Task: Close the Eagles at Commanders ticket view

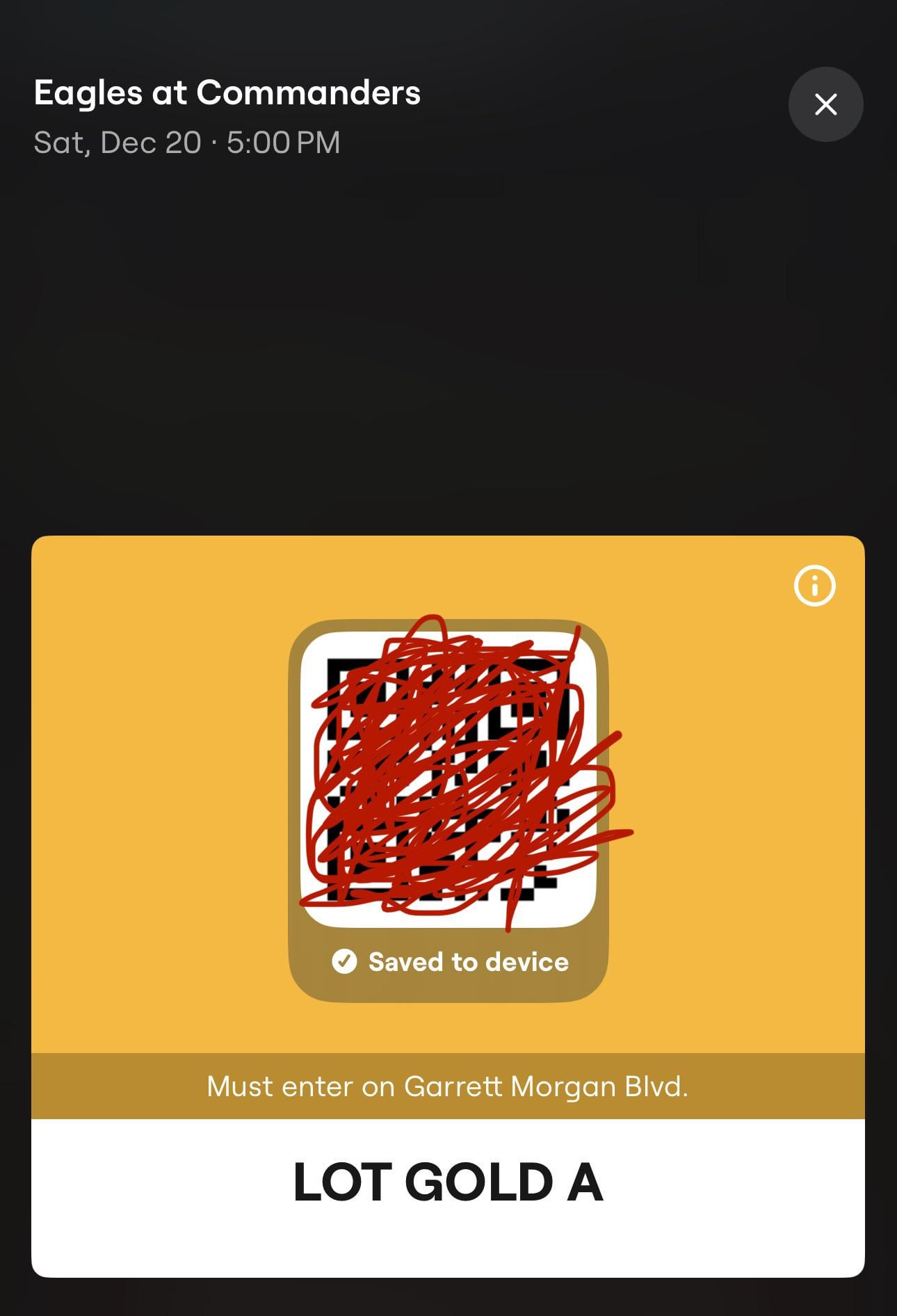Action: (825, 104)
